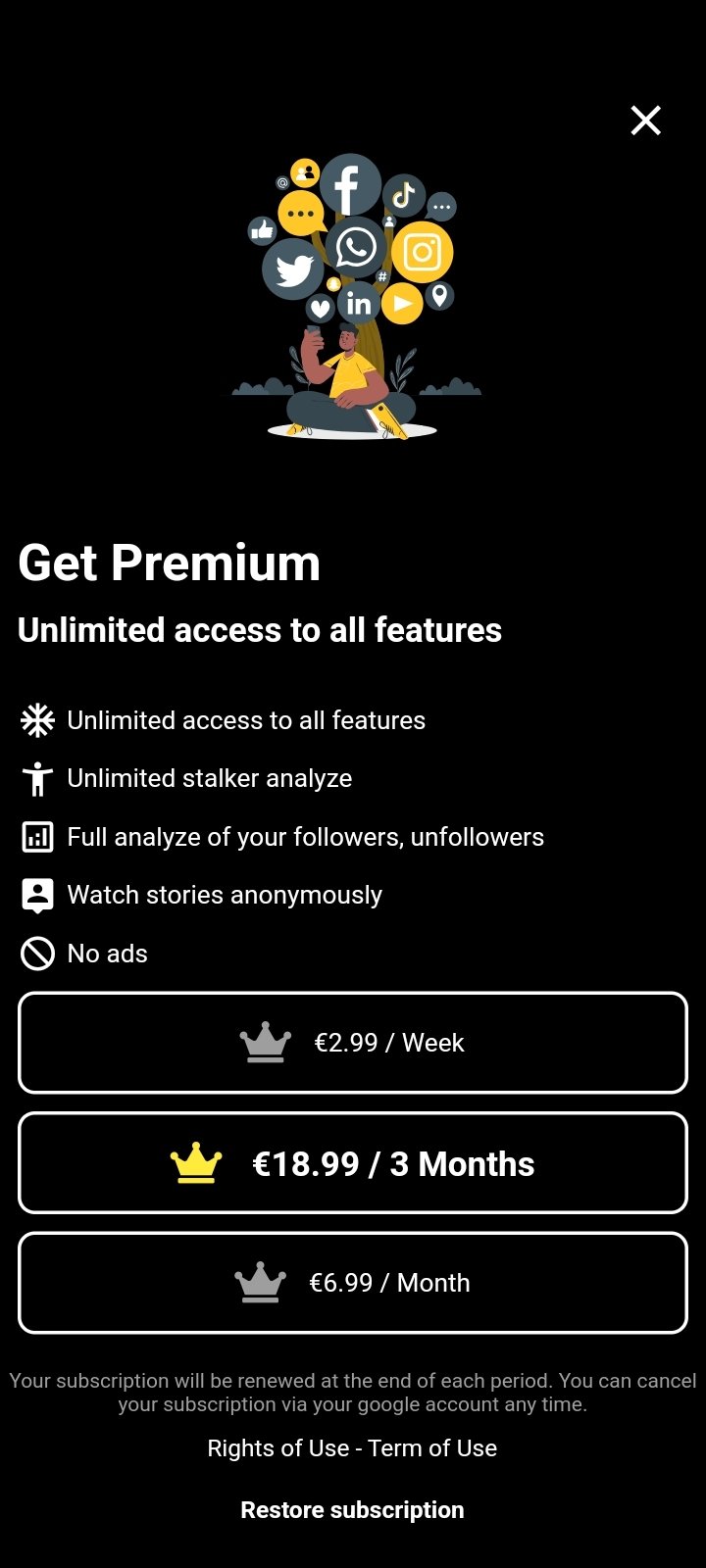Select the €2.99 / Week plan
706x1568 pixels.
click(x=353, y=1043)
